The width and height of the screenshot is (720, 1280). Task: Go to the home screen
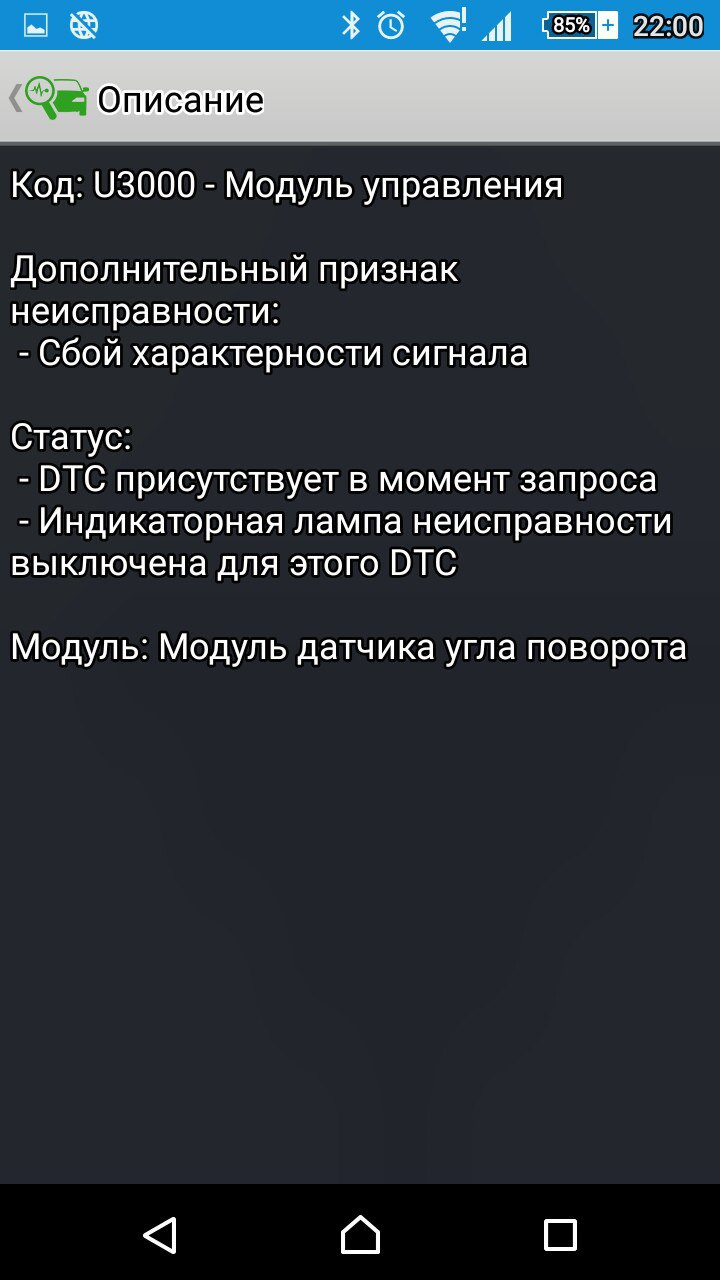(x=360, y=1234)
